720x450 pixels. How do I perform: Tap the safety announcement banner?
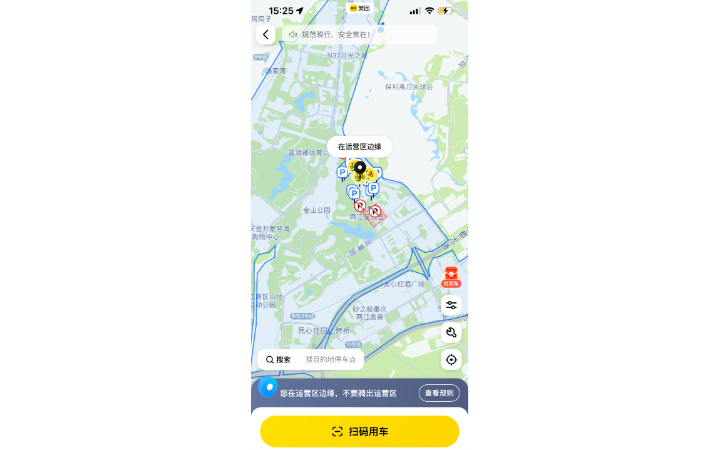(360, 35)
